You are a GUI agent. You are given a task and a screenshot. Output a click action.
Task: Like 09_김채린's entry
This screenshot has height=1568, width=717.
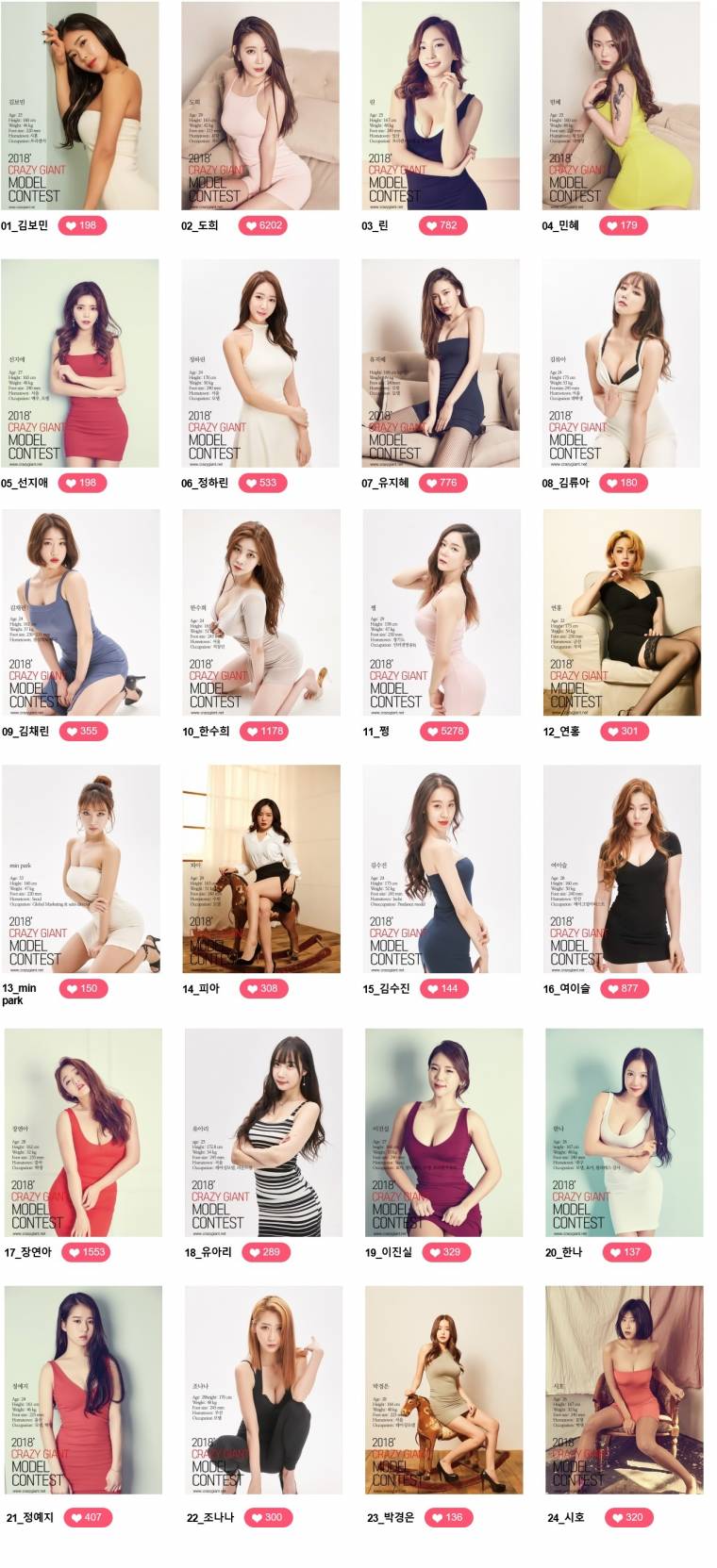pos(82,731)
